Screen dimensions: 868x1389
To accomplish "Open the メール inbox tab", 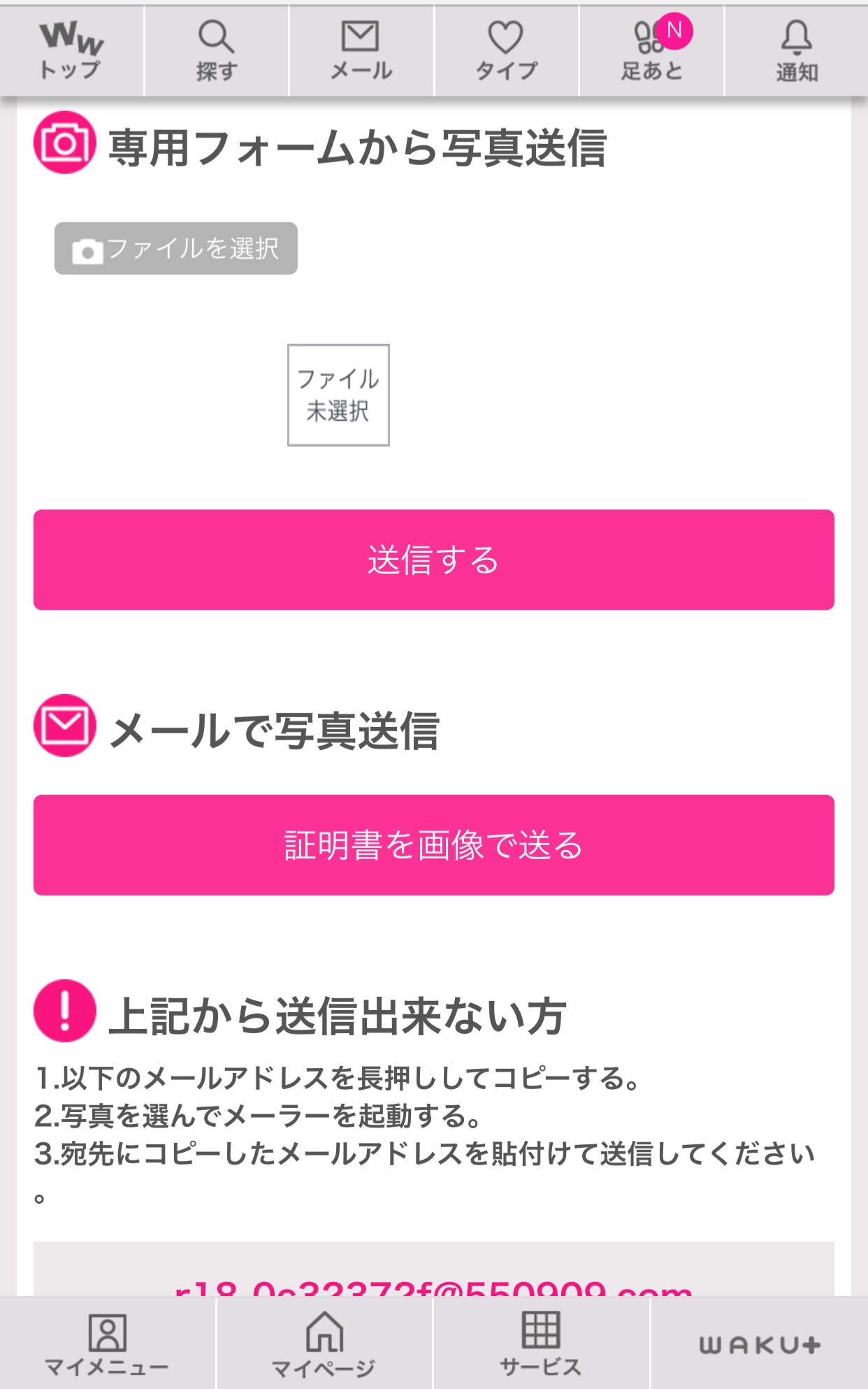I will click(x=361, y=50).
